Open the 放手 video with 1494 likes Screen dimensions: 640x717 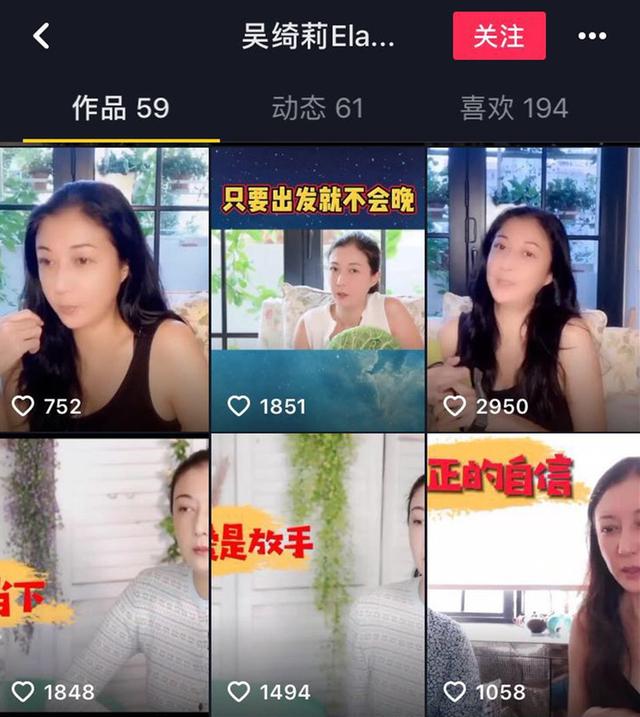[x=318, y=573]
